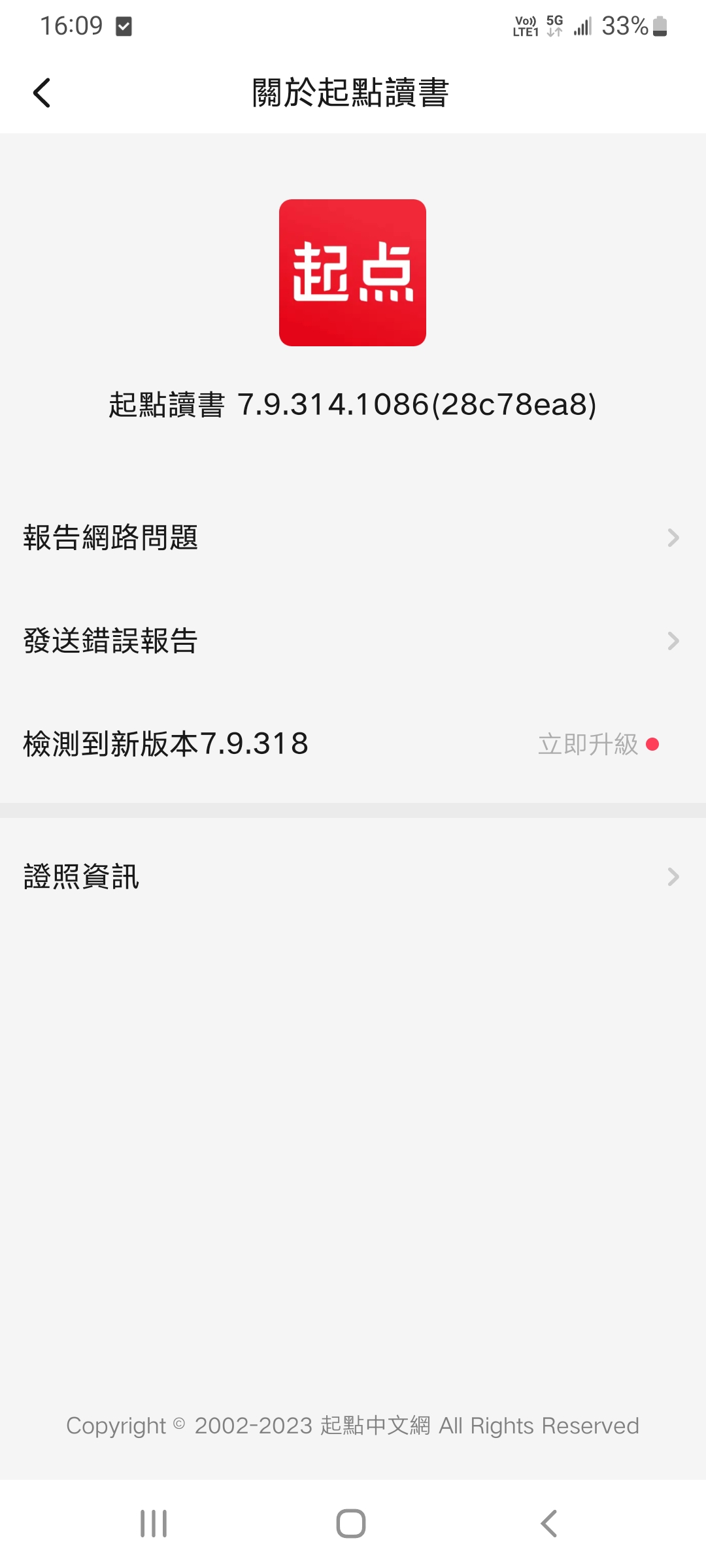Open 報告網路問題 row
Image resolution: width=706 pixels, height=1568 pixels.
click(x=352, y=538)
